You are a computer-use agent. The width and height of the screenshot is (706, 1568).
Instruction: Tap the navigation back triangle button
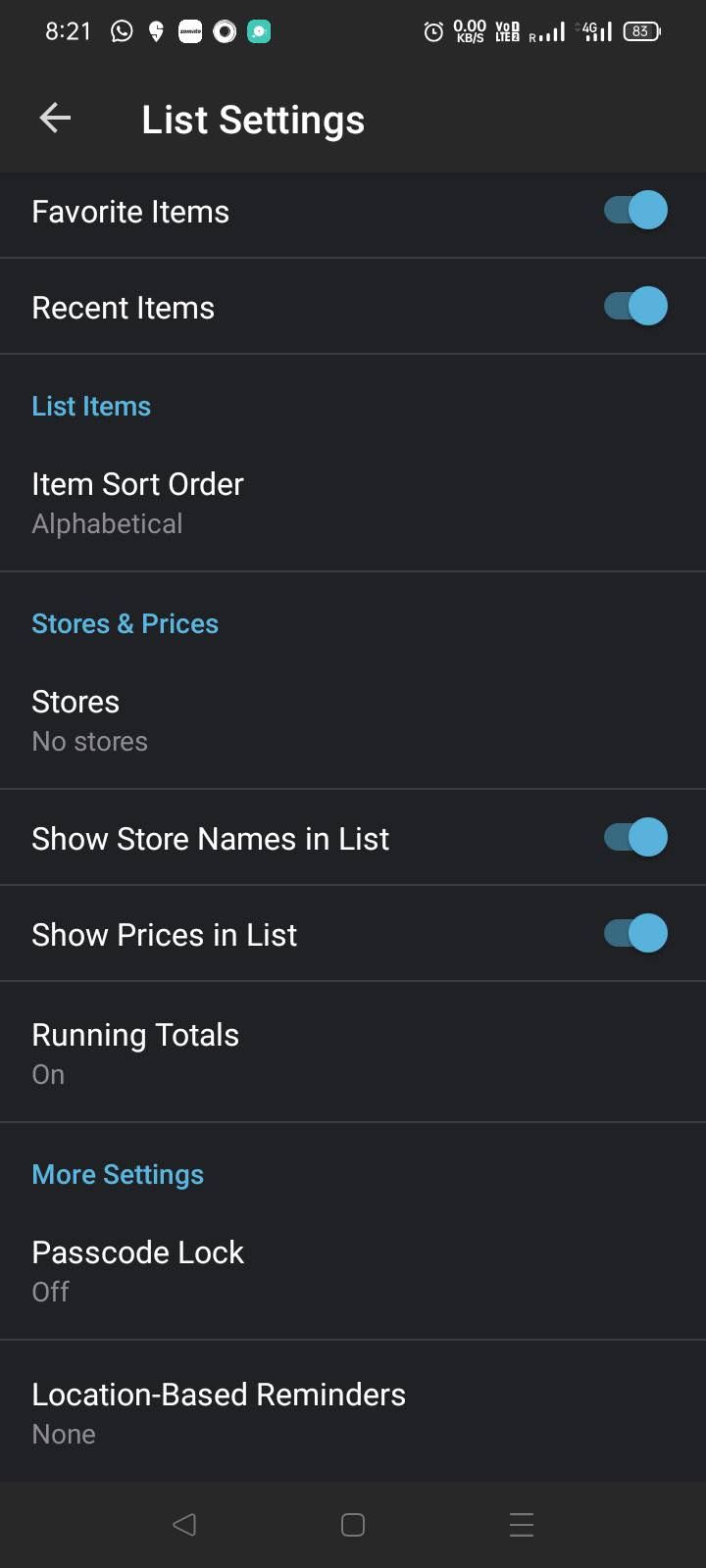(x=184, y=1524)
